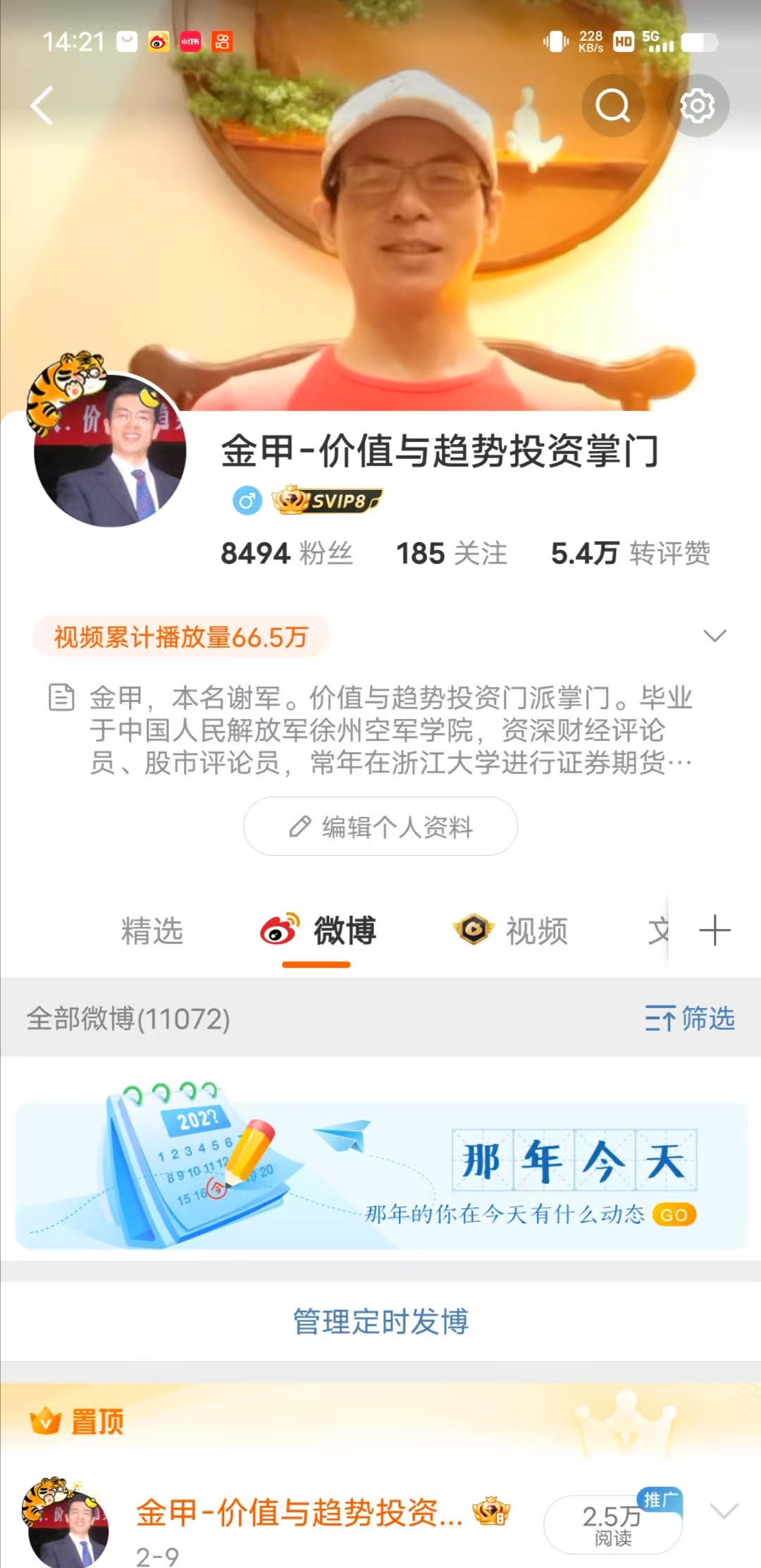Open the 那年今天 banner

tap(380, 1175)
